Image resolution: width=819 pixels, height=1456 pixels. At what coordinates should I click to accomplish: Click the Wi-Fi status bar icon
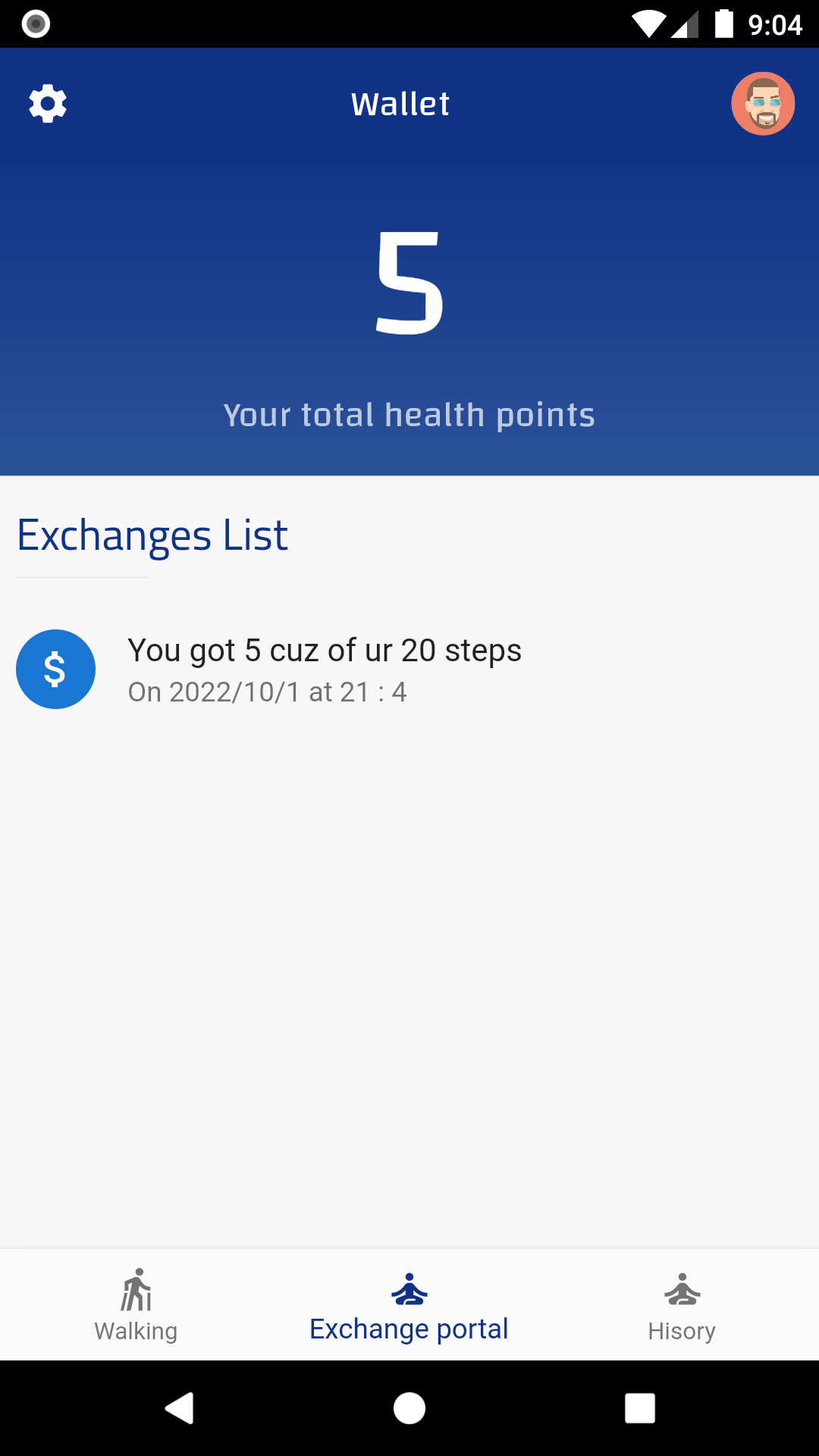pos(648,24)
